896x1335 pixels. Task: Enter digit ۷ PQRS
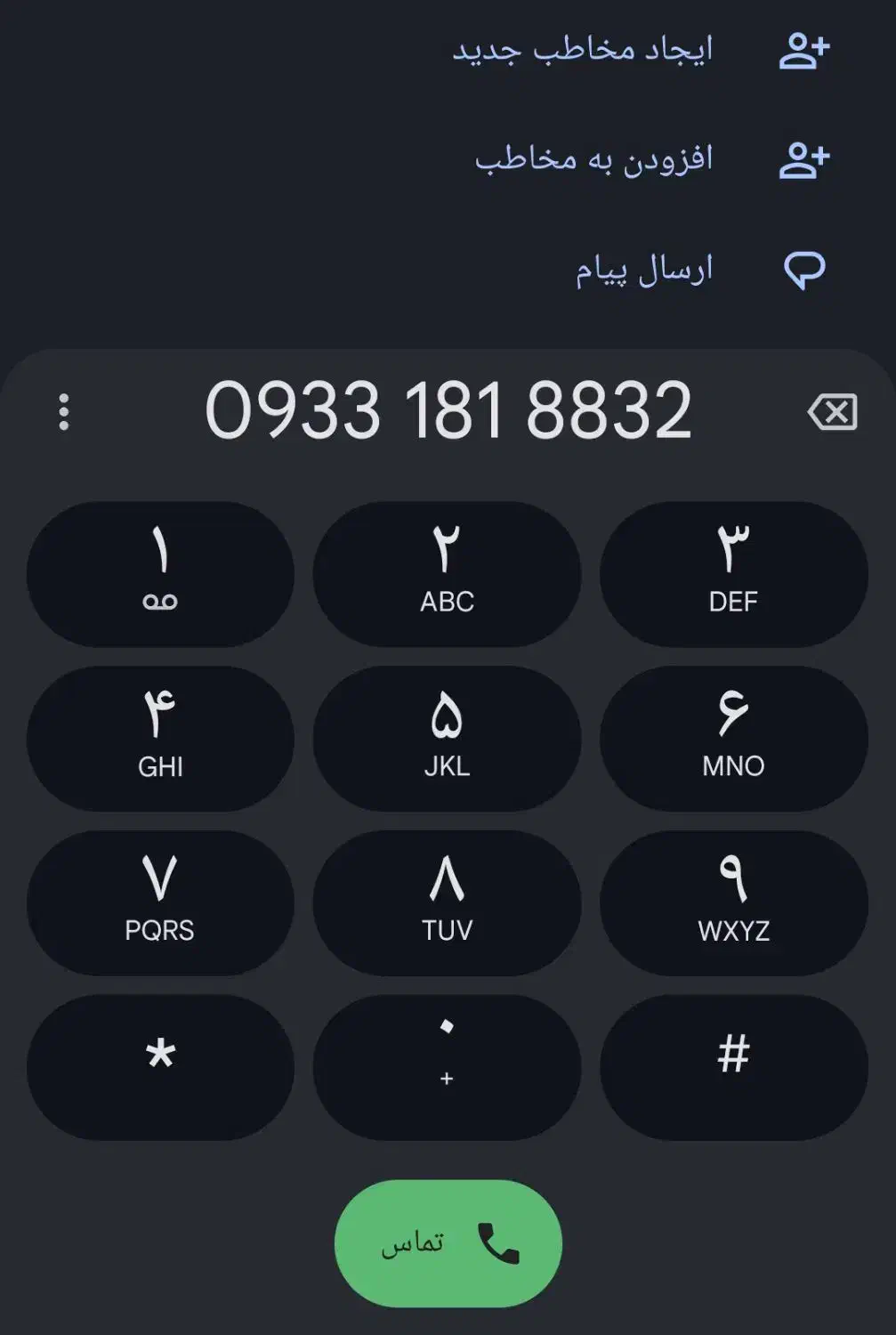click(x=160, y=903)
